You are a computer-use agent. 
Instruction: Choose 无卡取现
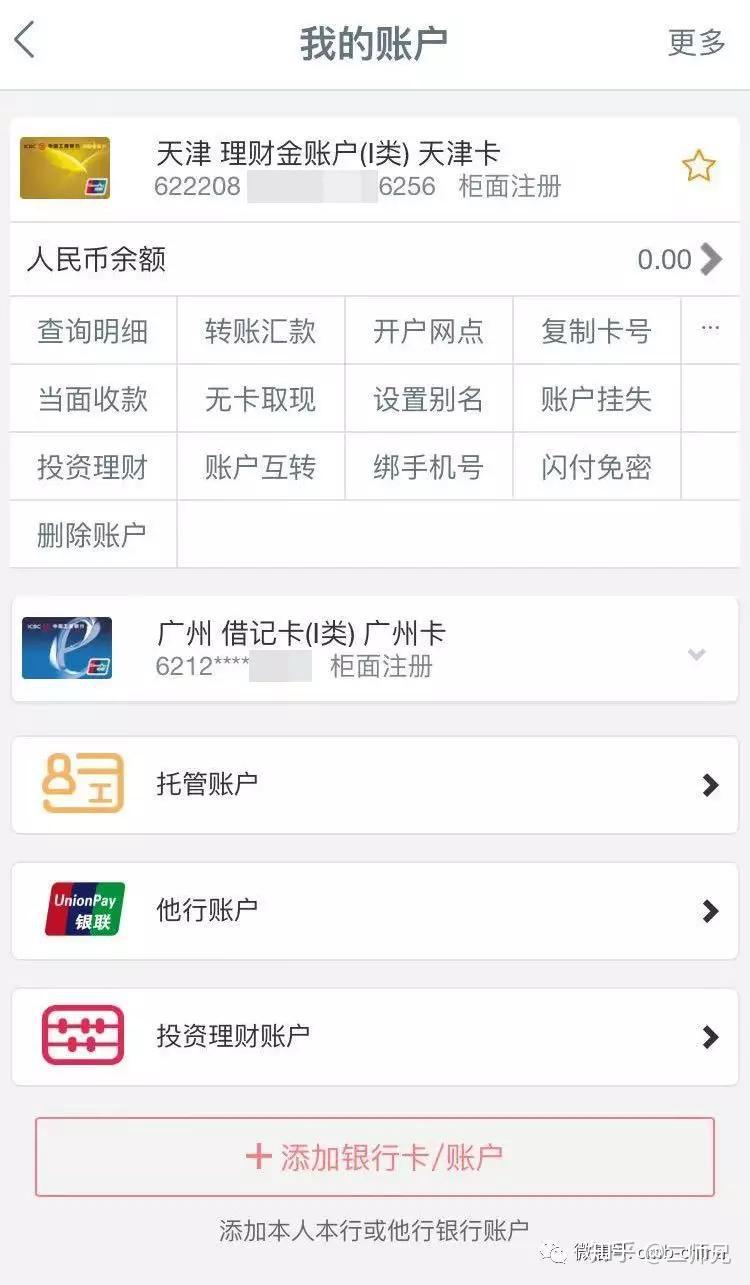pyautogui.click(x=261, y=399)
